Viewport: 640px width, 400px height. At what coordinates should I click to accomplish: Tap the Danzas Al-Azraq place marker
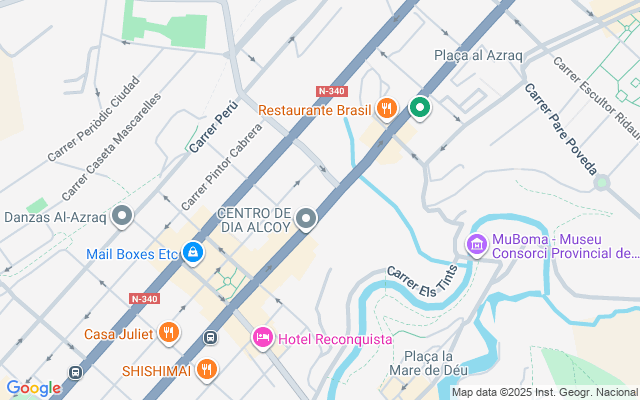pos(123,215)
